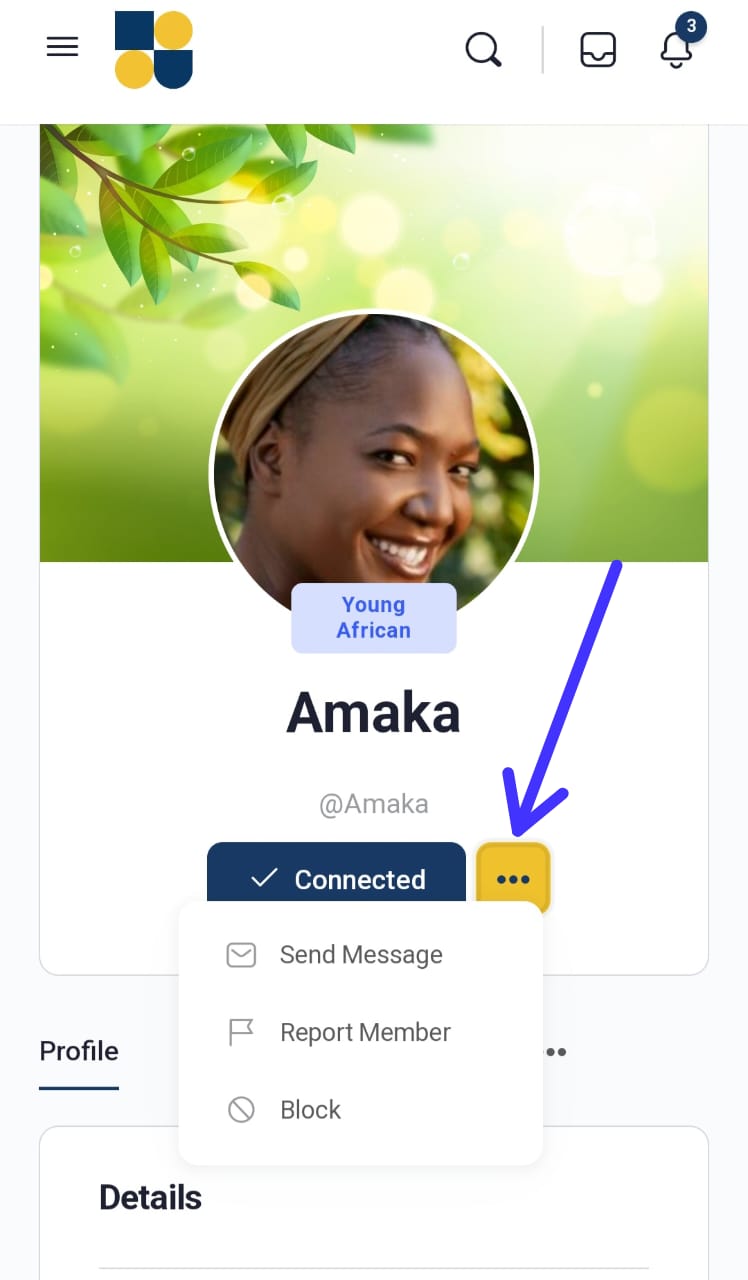Close the yellow three-dot options menu

click(x=513, y=878)
